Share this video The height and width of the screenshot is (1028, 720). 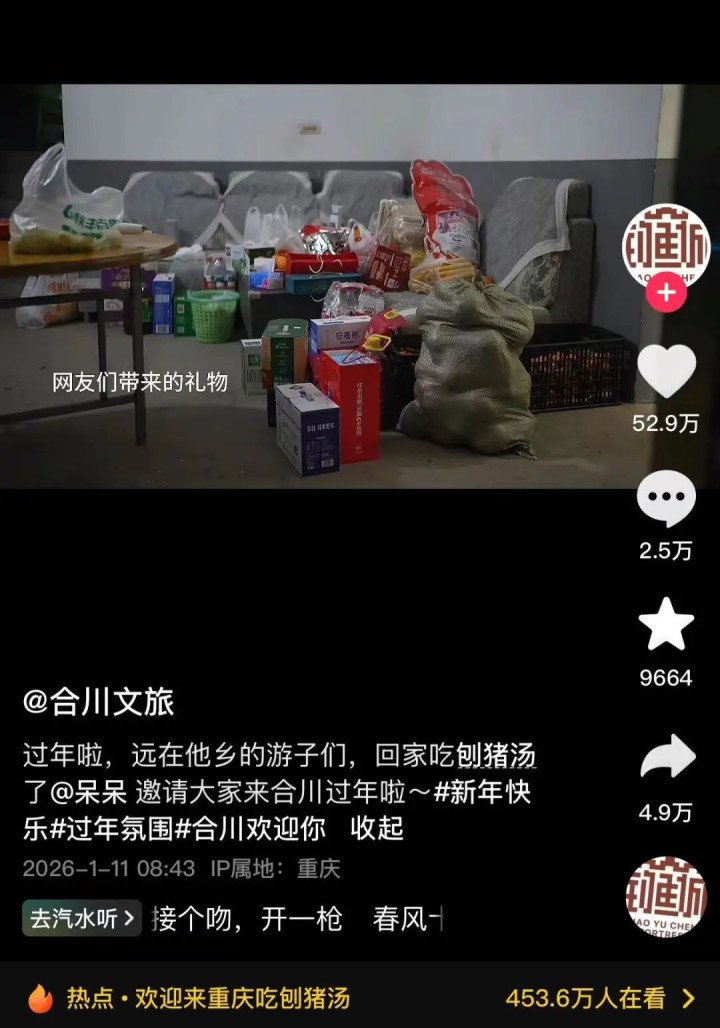tap(666, 758)
